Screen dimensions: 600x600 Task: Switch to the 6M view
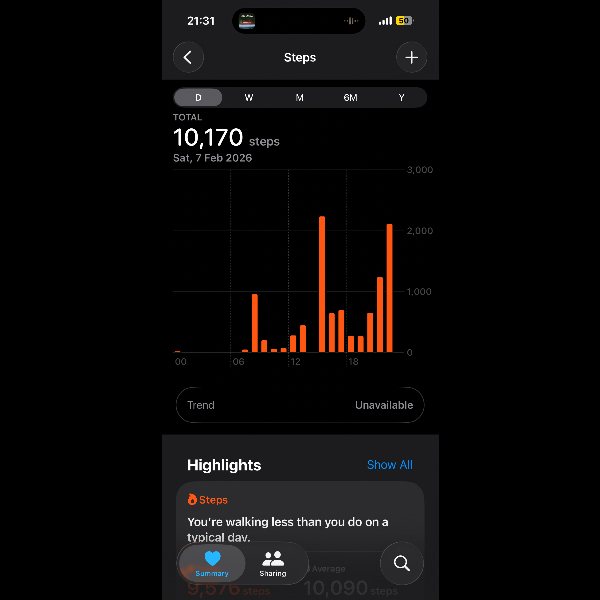pyautogui.click(x=351, y=97)
